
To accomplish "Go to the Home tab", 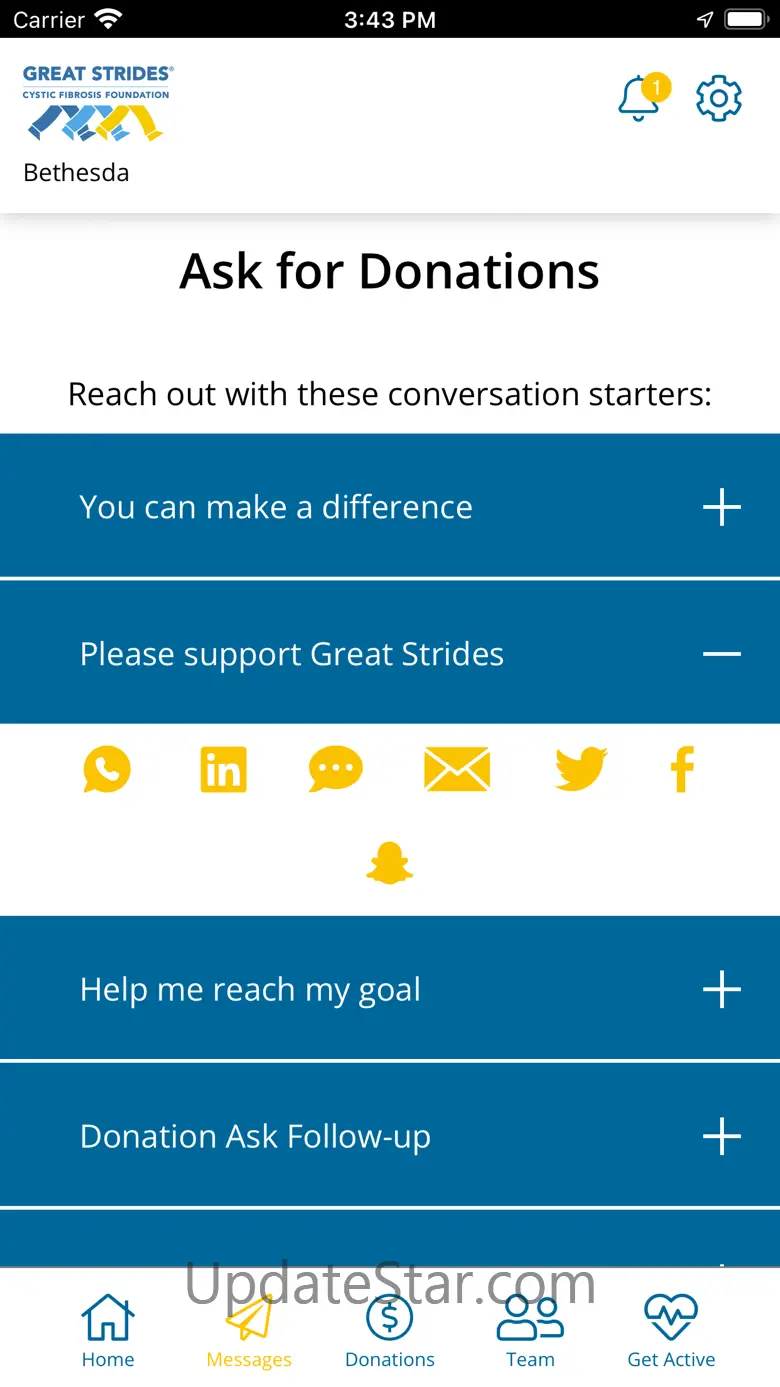I will point(108,1331).
